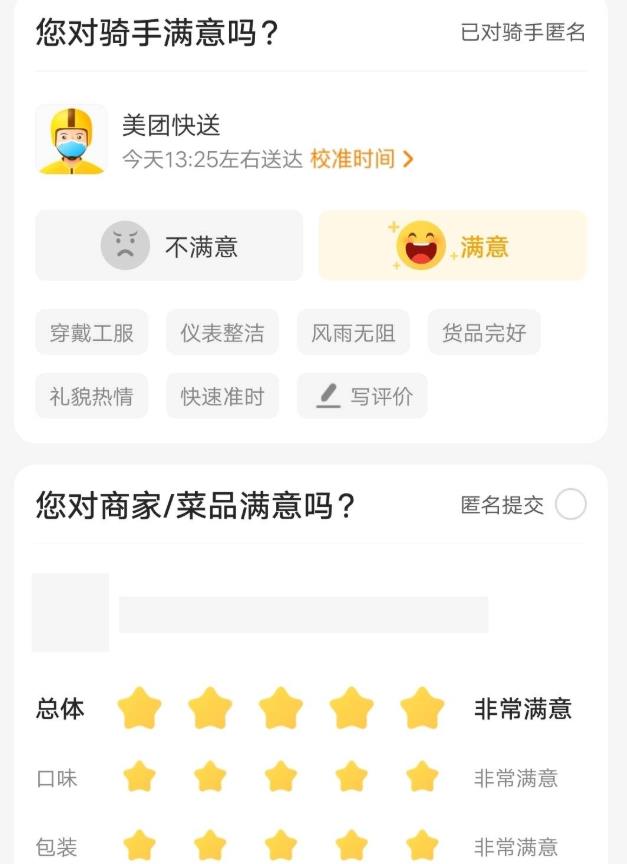Open 校准时间 to correct delivery time

(361, 159)
